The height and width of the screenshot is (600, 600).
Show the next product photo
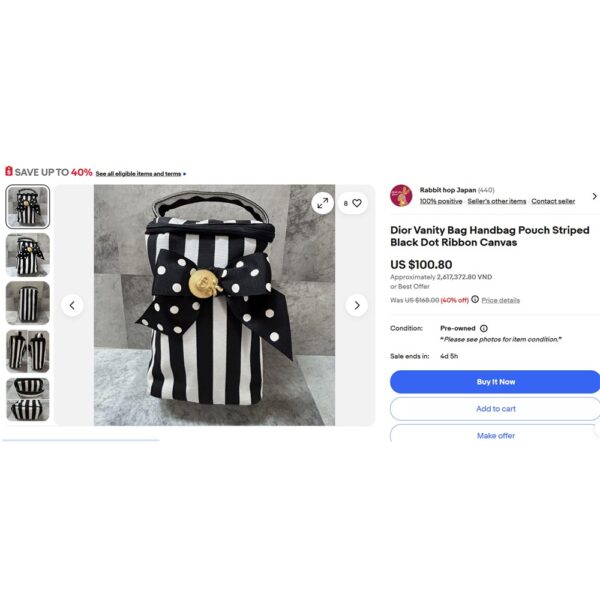pos(357,305)
